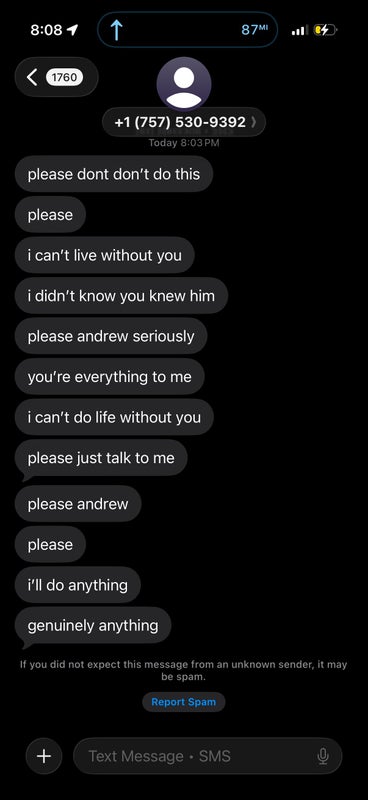Open contact details for +1 (757) 530-9392
The image size is (368, 800).
[x=184, y=122]
